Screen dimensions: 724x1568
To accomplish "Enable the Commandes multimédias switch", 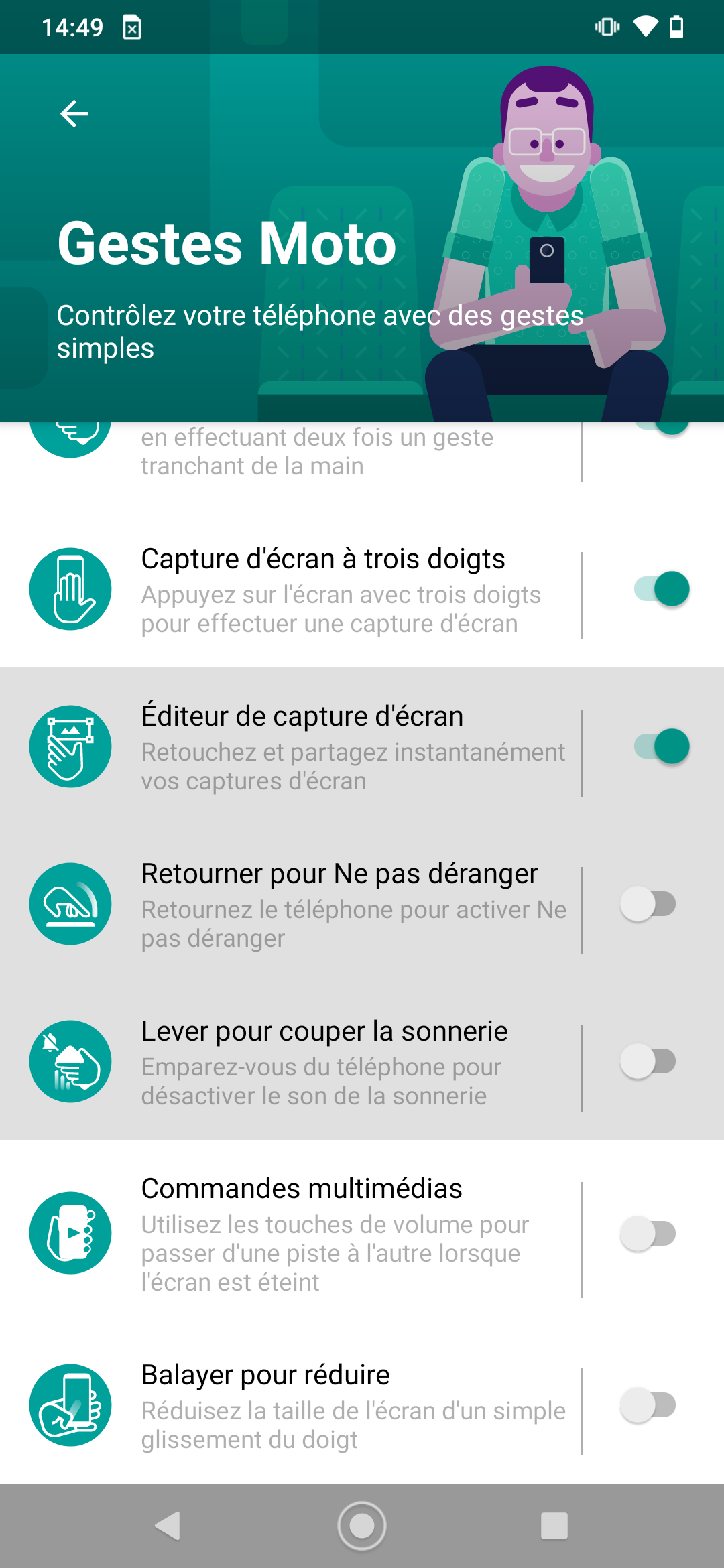I will click(x=648, y=1234).
